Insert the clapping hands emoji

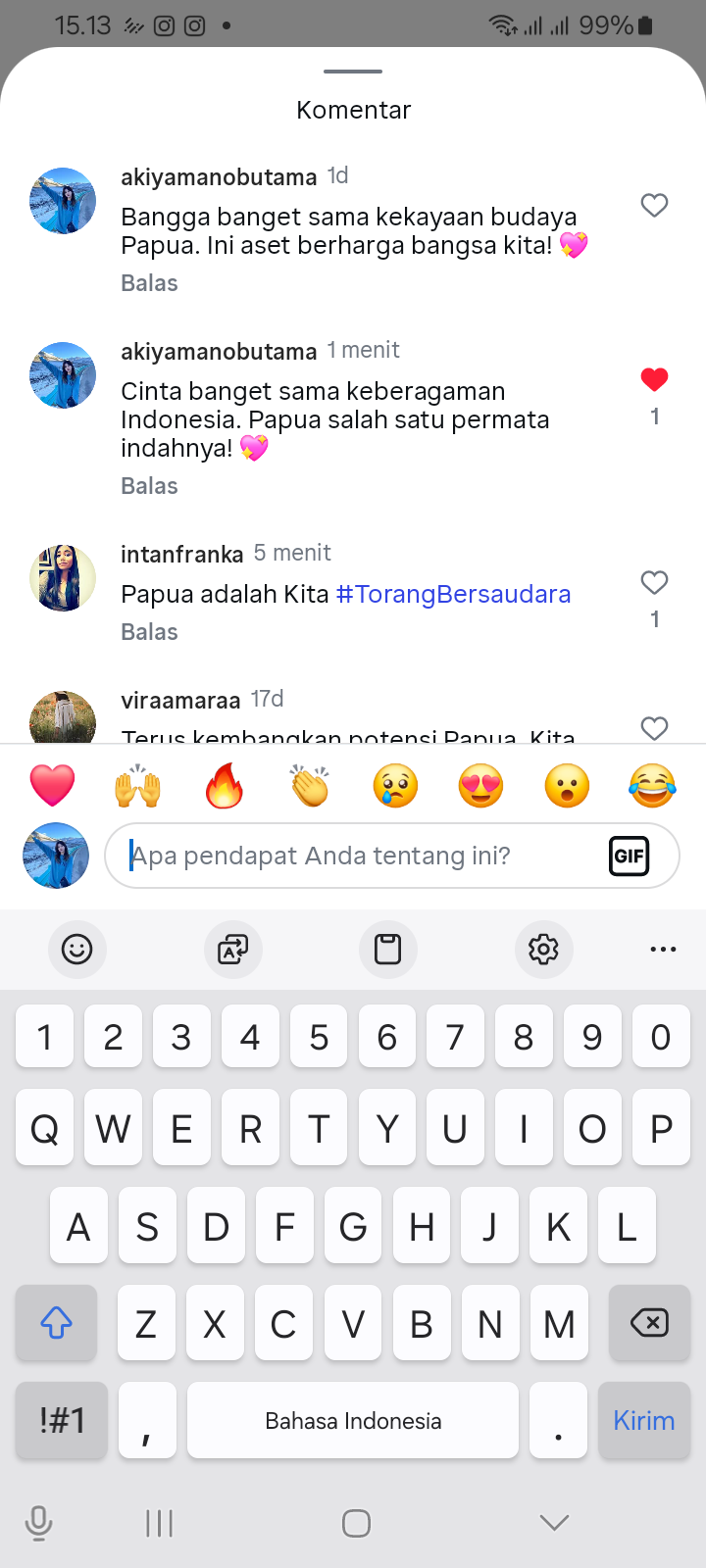[x=310, y=786]
